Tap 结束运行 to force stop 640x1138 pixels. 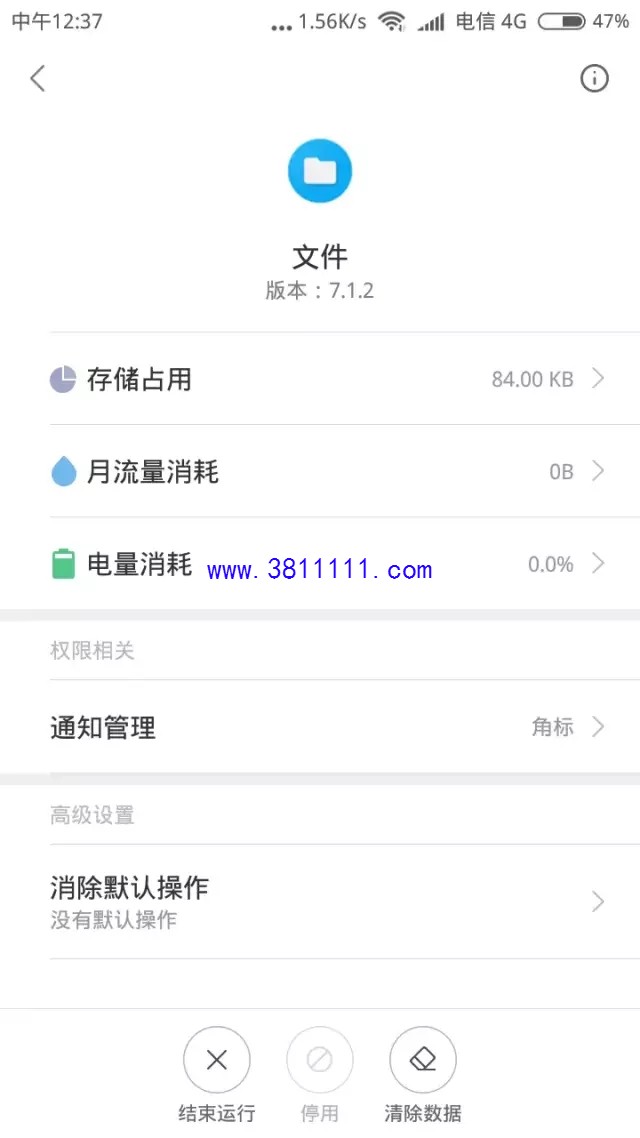click(217, 1061)
